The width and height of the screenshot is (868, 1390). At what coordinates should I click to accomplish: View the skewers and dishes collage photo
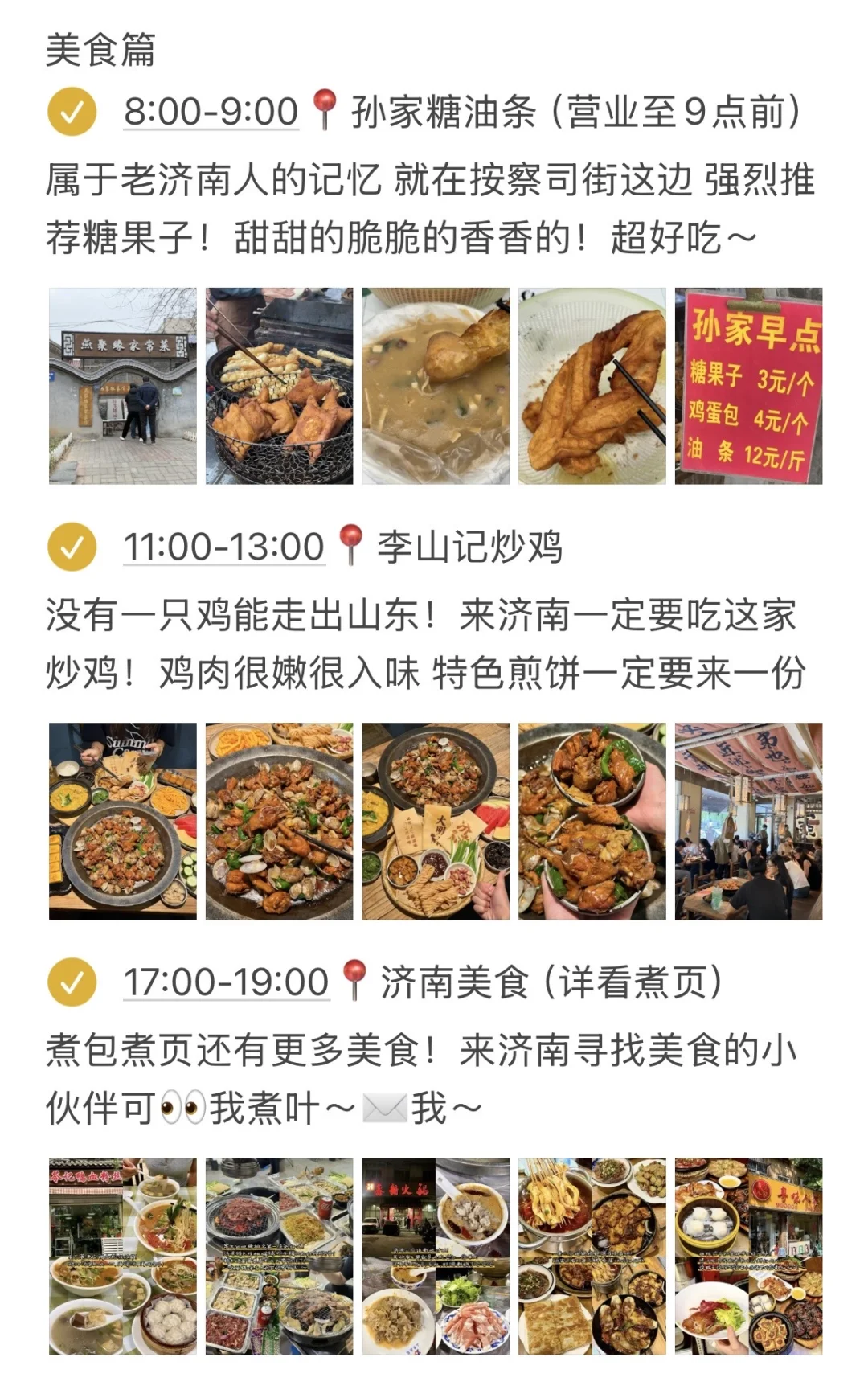point(592,1256)
